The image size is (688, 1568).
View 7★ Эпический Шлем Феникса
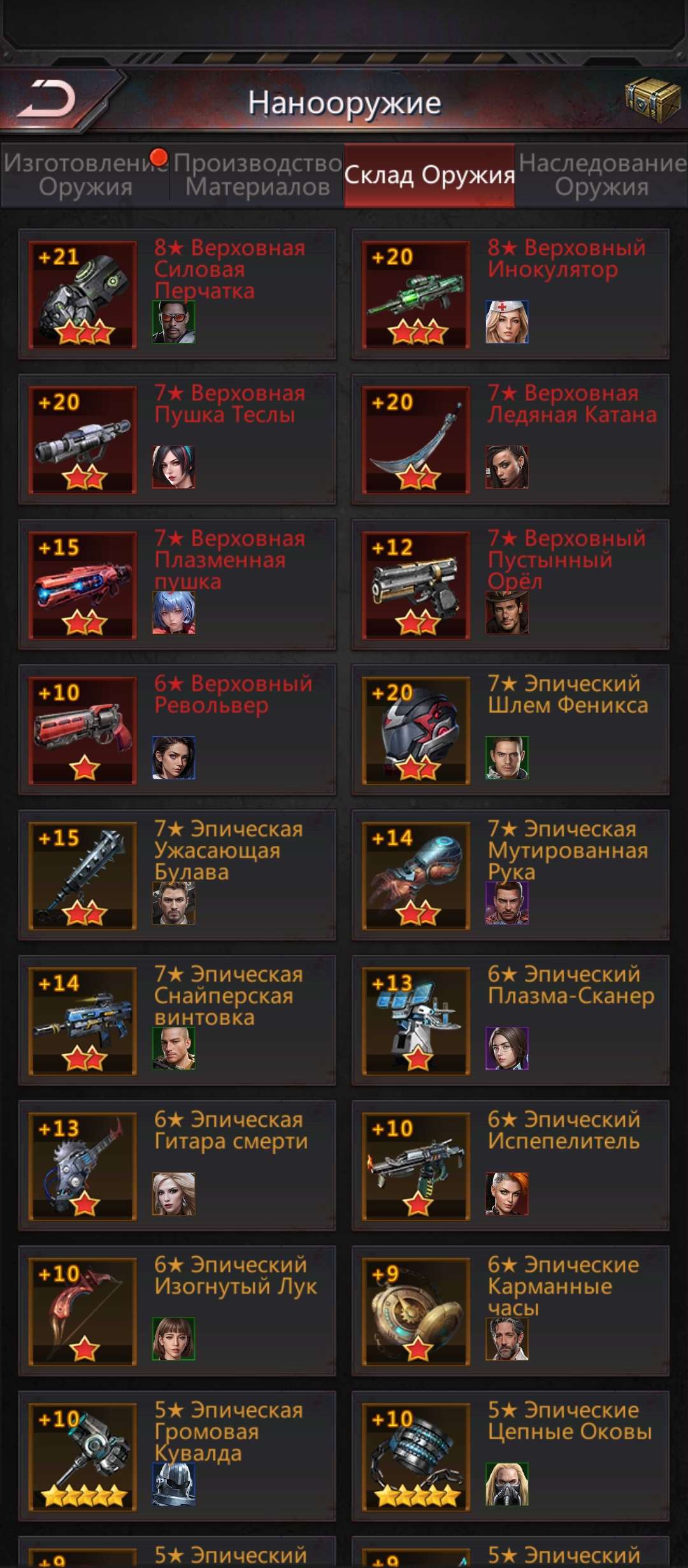510,730
